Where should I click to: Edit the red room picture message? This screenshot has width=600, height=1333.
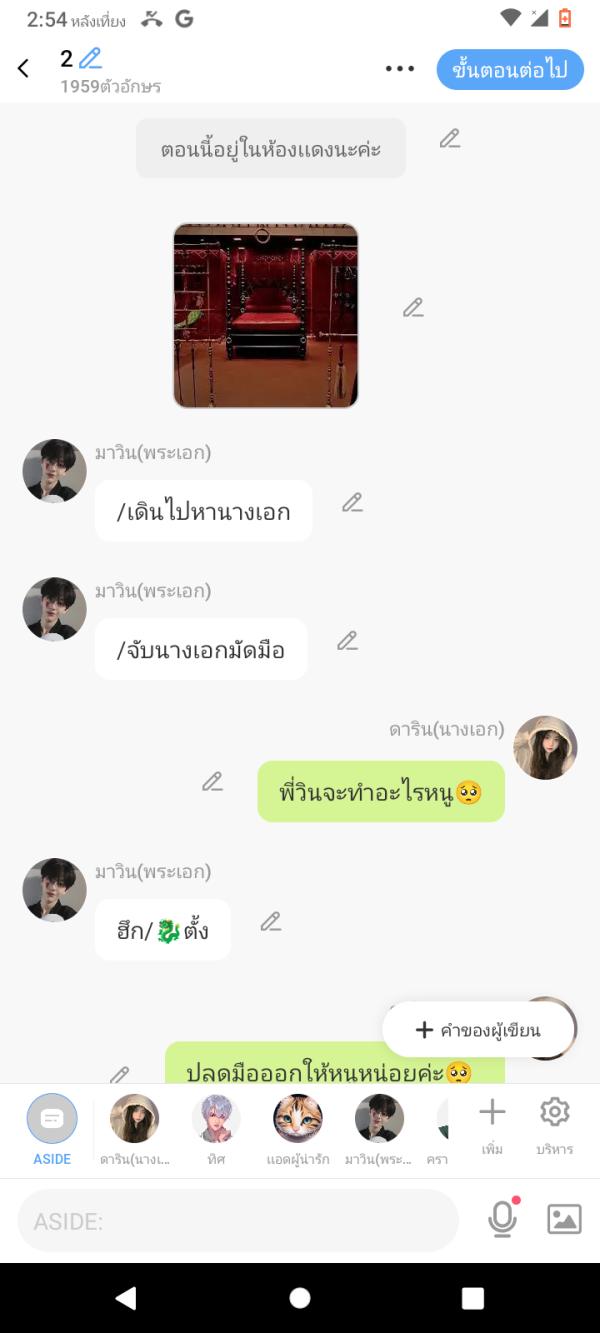(413, 308)
